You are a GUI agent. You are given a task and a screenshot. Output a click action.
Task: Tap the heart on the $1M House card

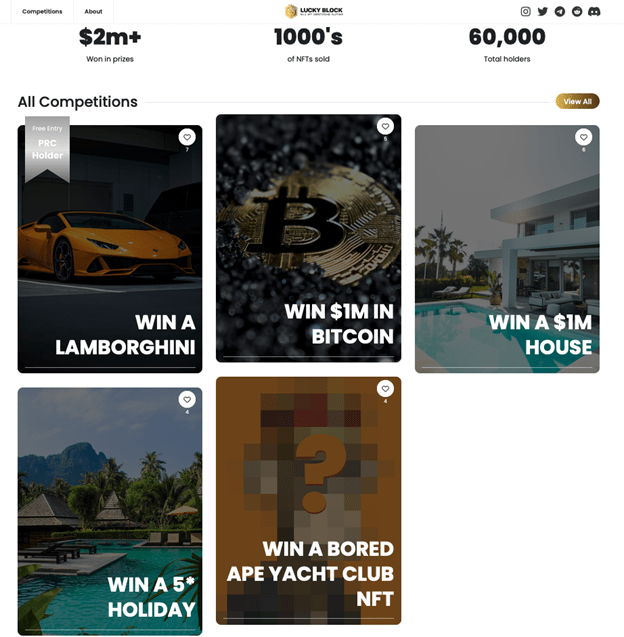point(584,137)
